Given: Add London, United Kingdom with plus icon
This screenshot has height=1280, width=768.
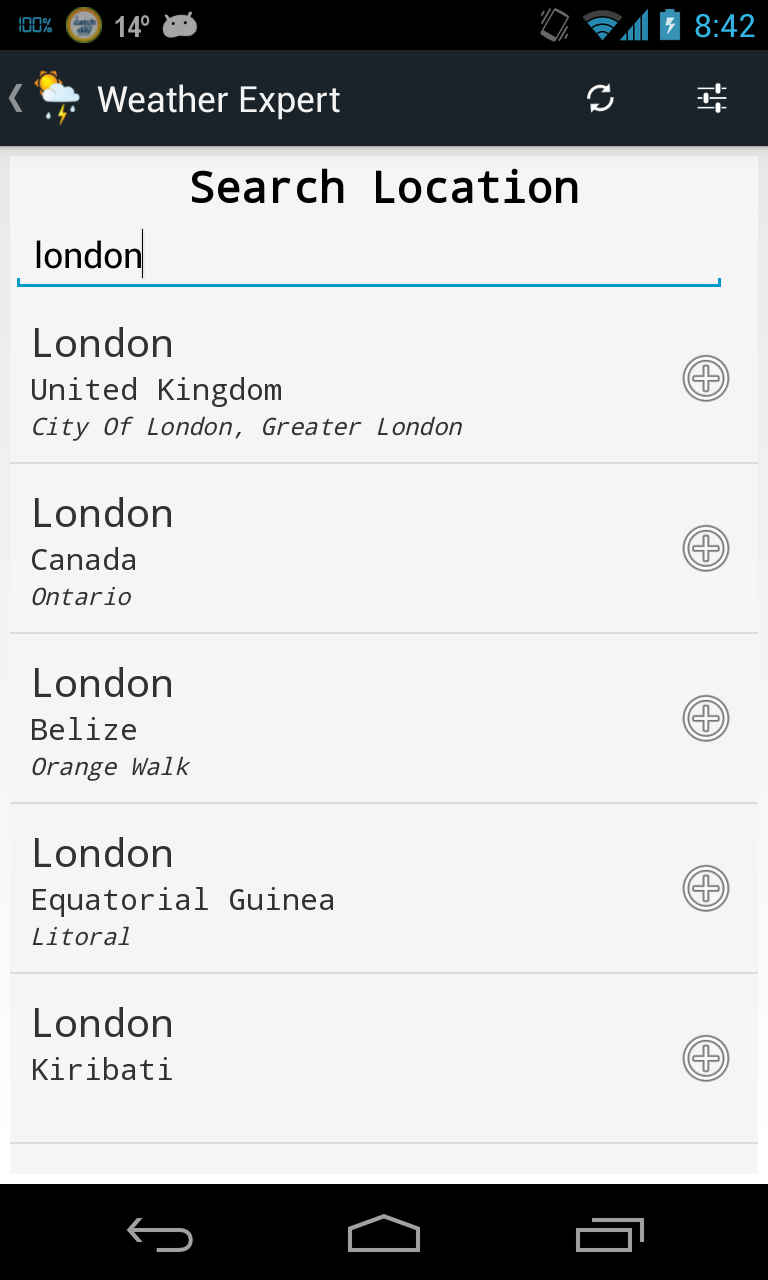Looking at the screenshot, I should (x=706, y=379).
